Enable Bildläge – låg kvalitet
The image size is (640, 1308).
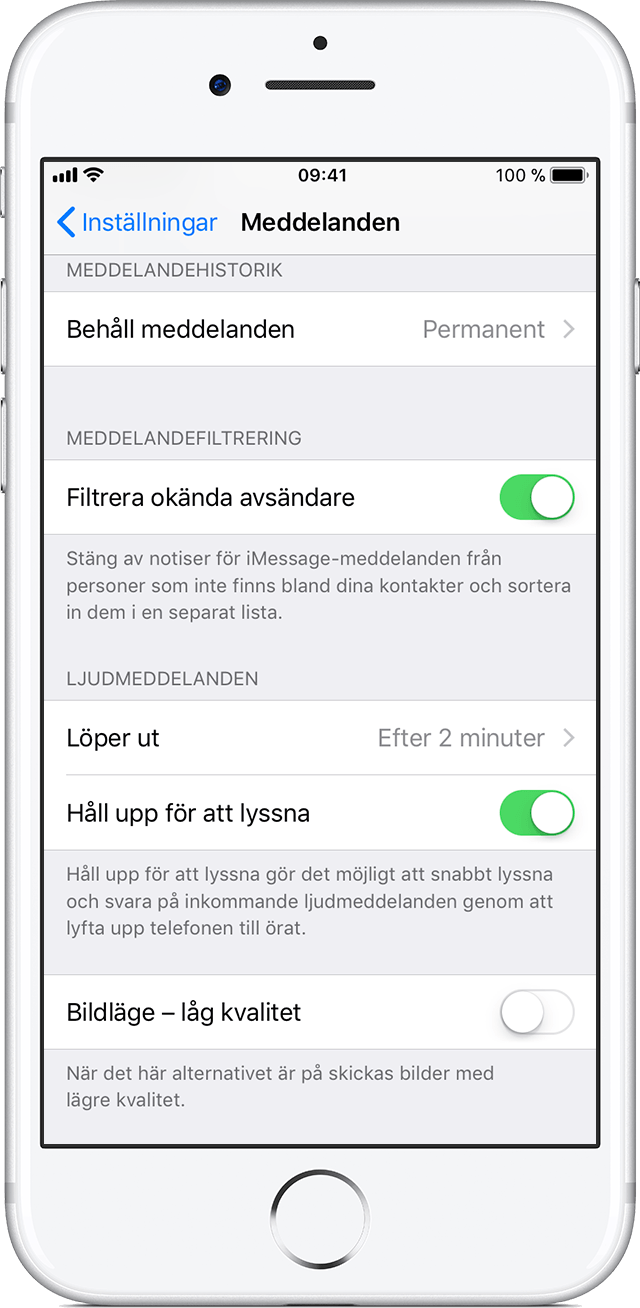(x=537, y=1012)
